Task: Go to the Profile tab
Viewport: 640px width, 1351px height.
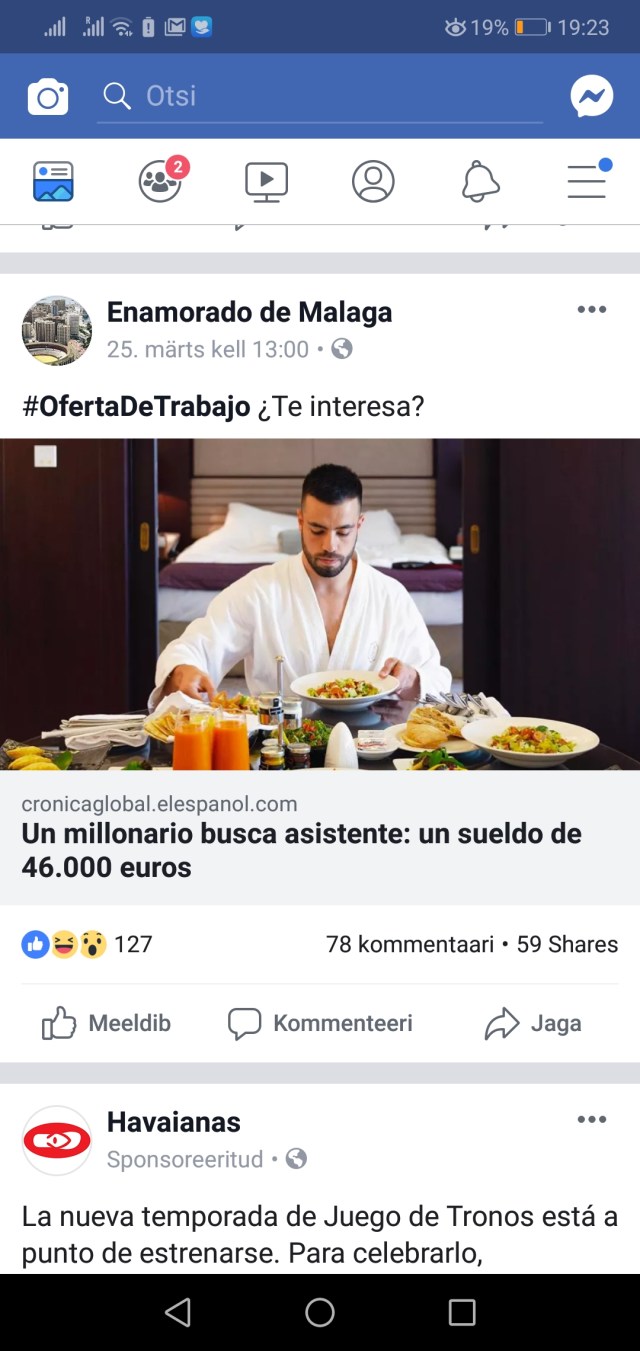Action: point(373,182)
